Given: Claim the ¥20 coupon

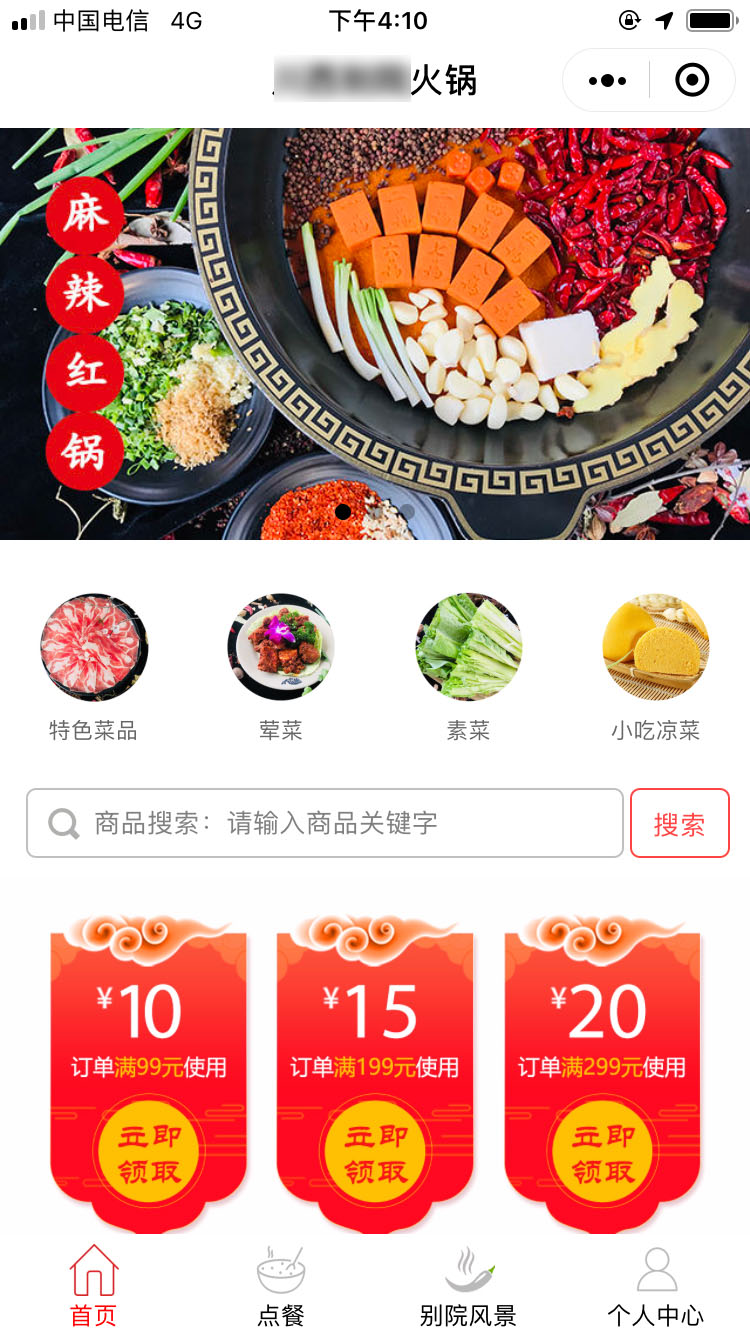Looking at the screenshot, I should coord(602,1154).
